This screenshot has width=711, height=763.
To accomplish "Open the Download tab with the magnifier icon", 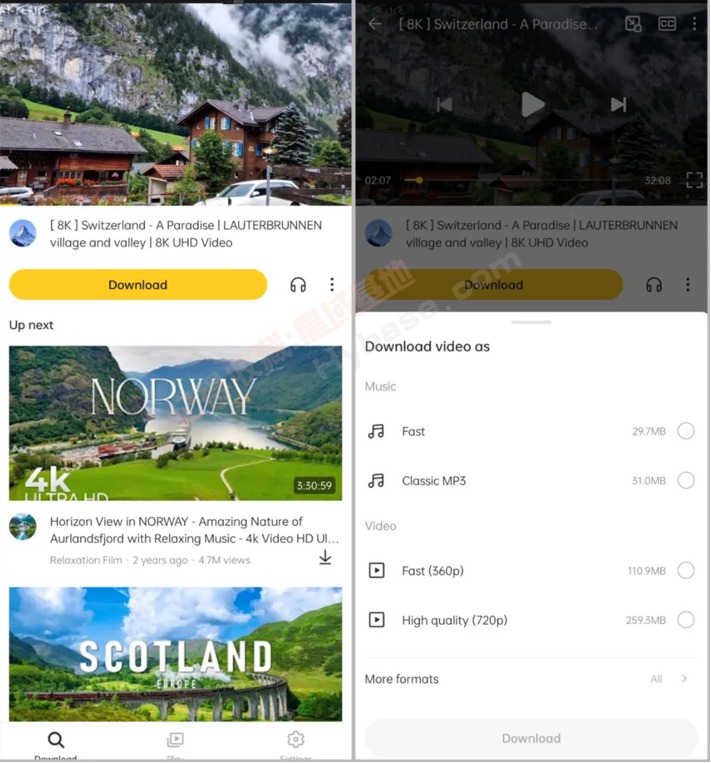I will (56, 744).
